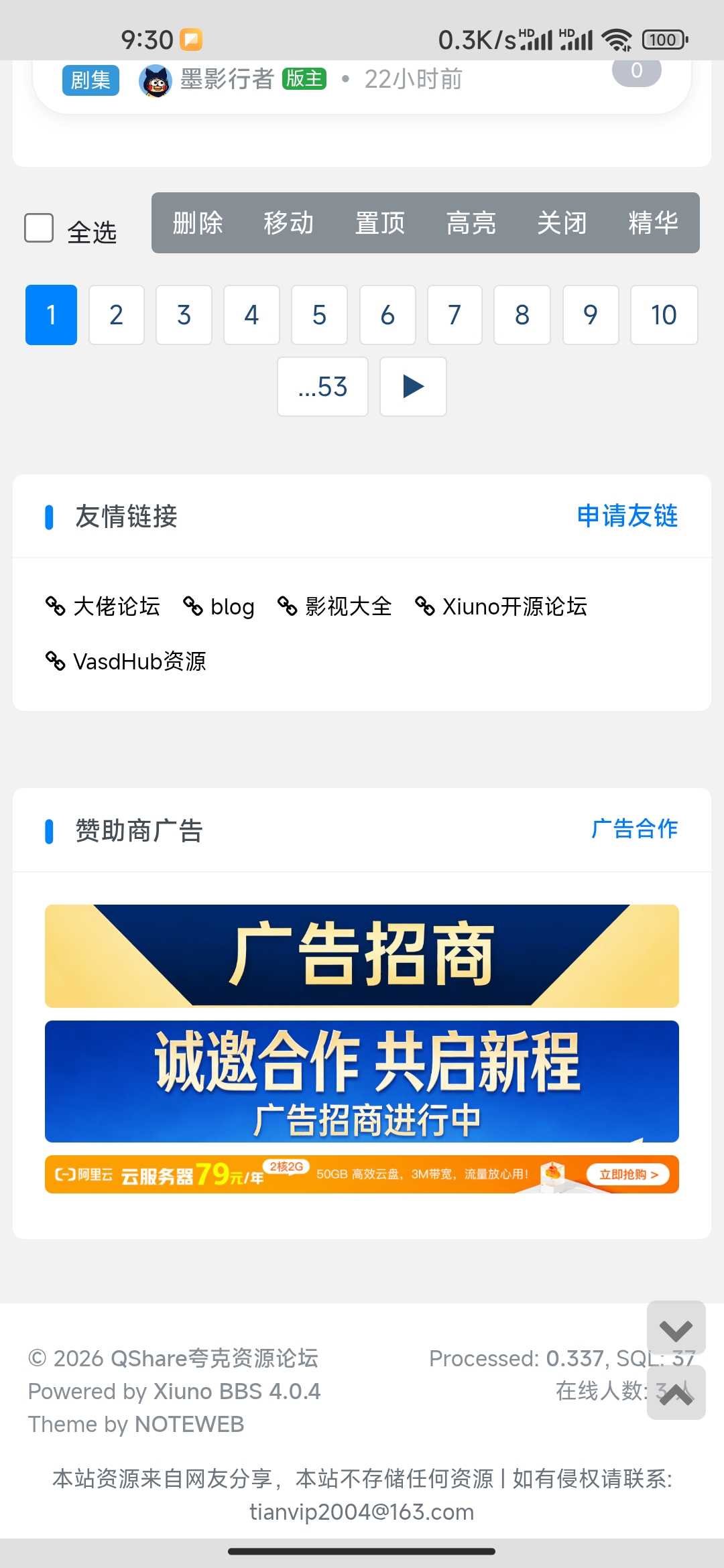
Task: Click the link icon beside blog
Action: (194, 606)
